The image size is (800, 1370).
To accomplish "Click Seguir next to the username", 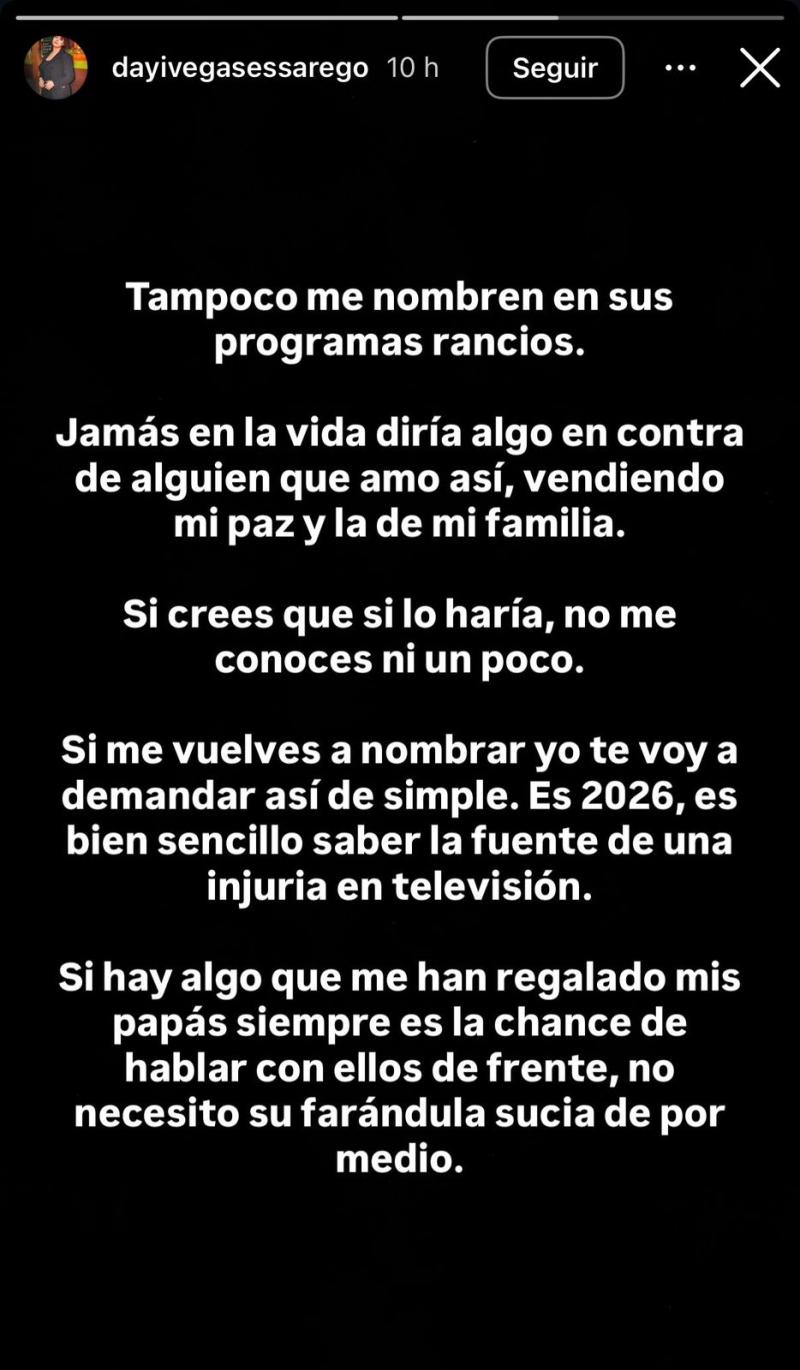I will [x=554, y=68].
